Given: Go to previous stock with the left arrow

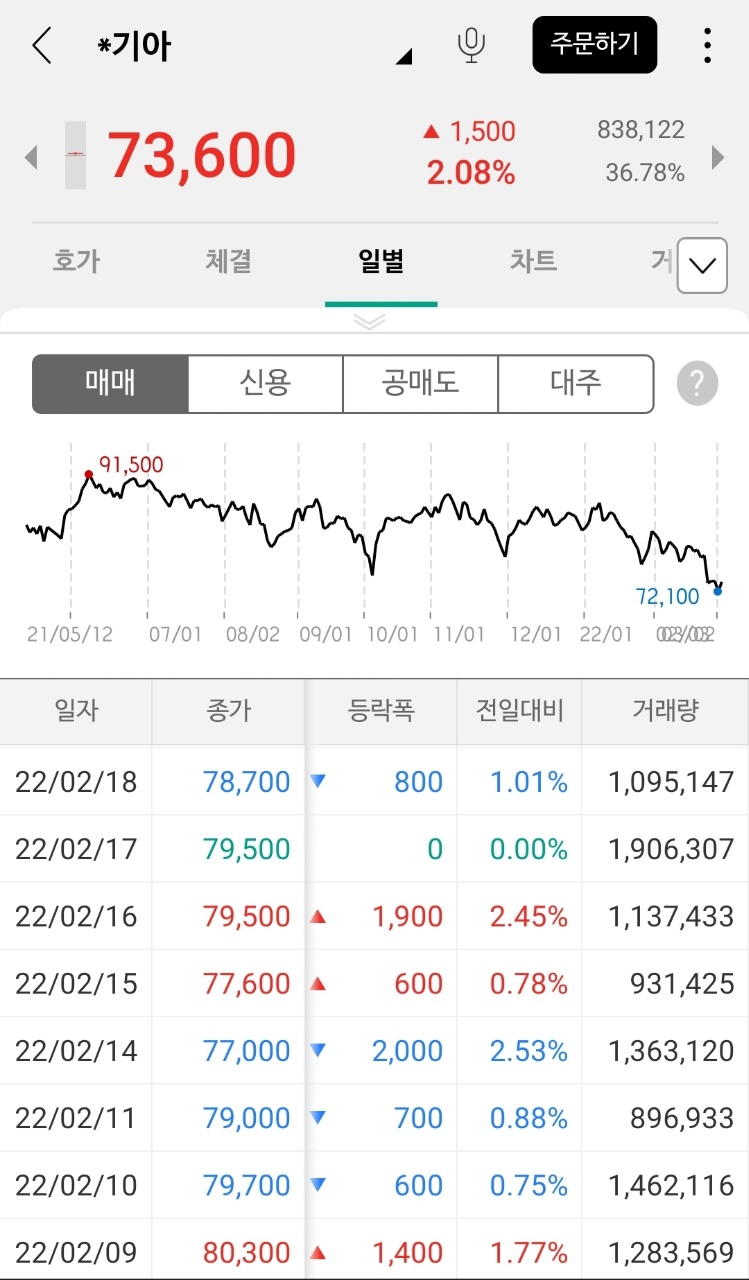Looking at the screenshot, I should click(30, 157).
